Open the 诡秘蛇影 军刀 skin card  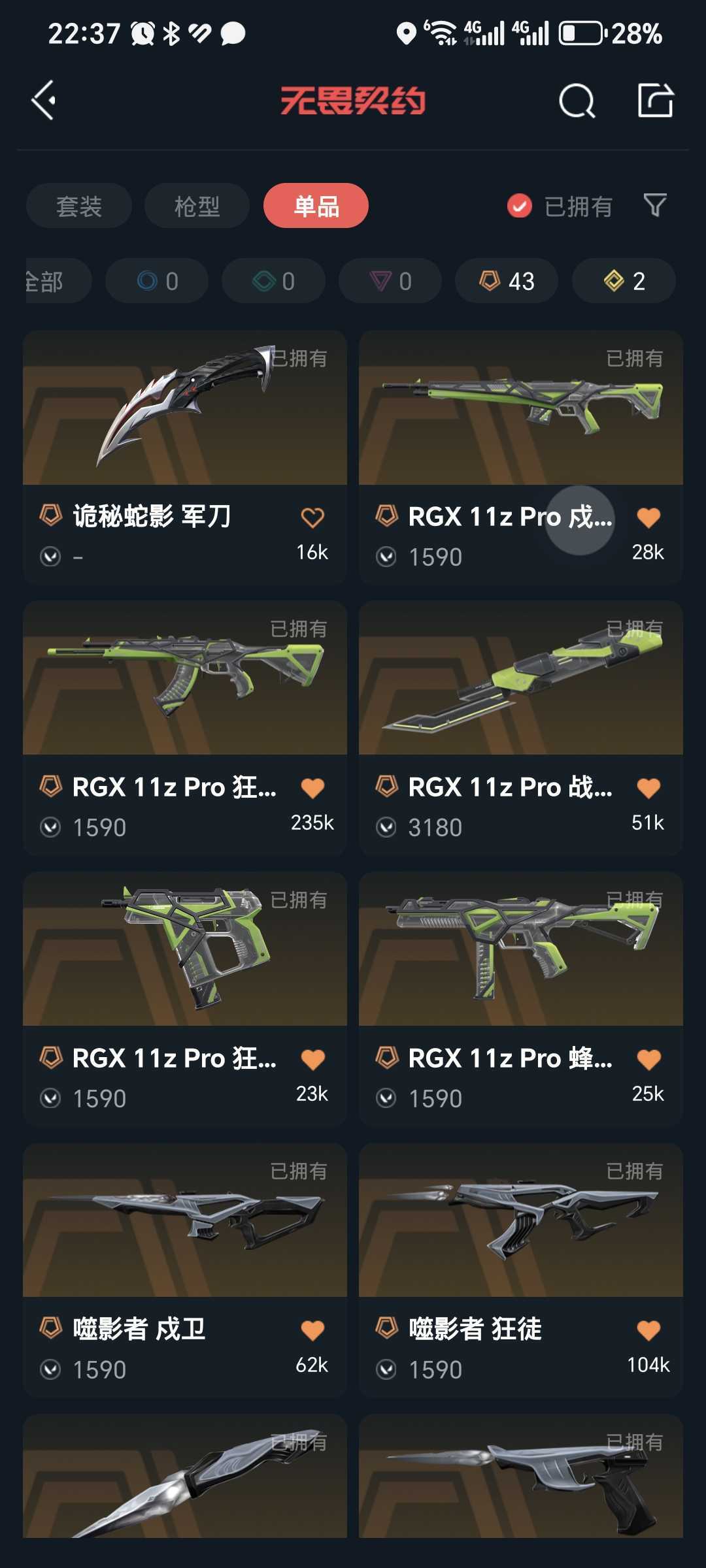click(185, 457)
